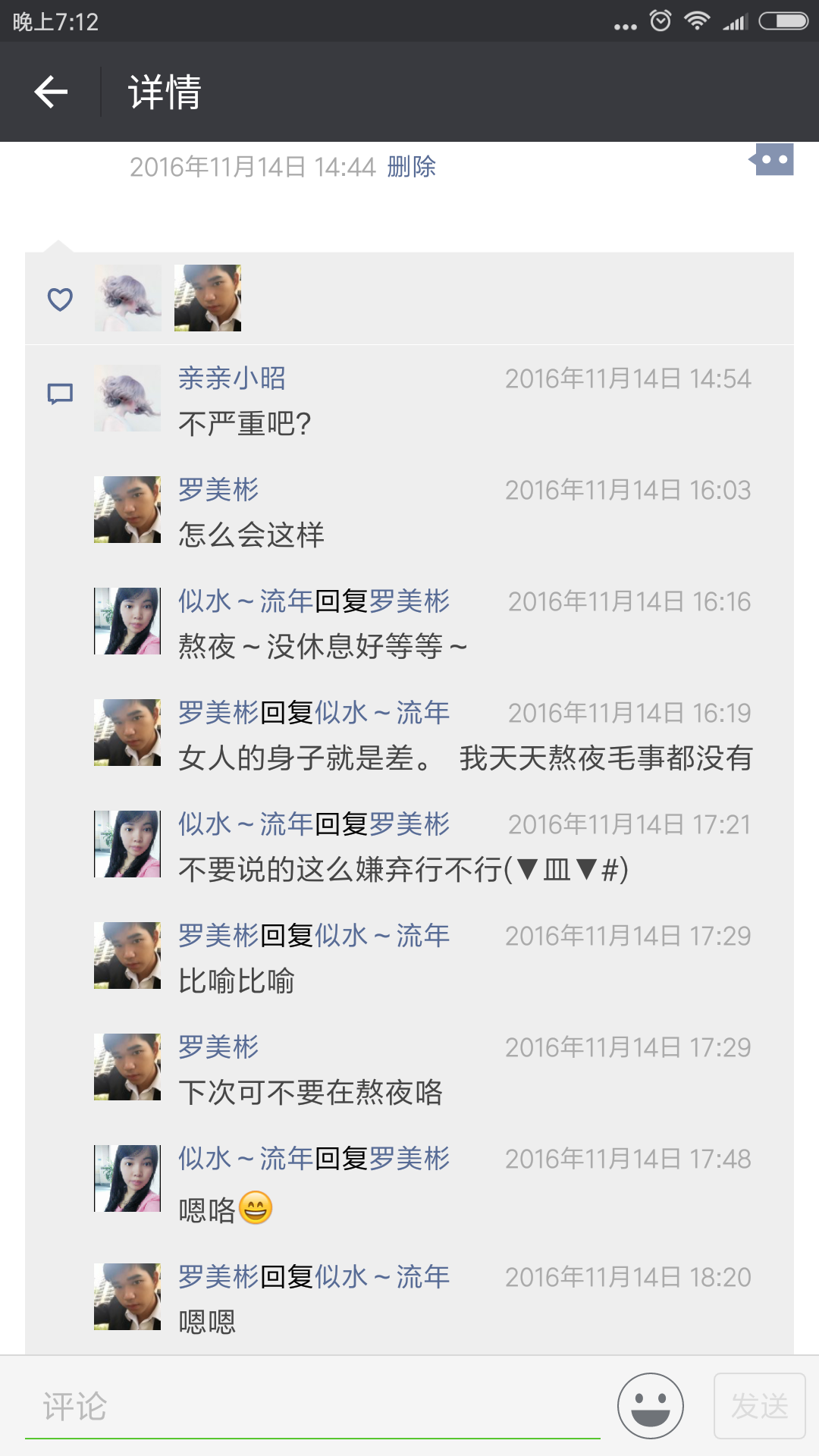Tap the 发送 send button

coord(759,1406)
